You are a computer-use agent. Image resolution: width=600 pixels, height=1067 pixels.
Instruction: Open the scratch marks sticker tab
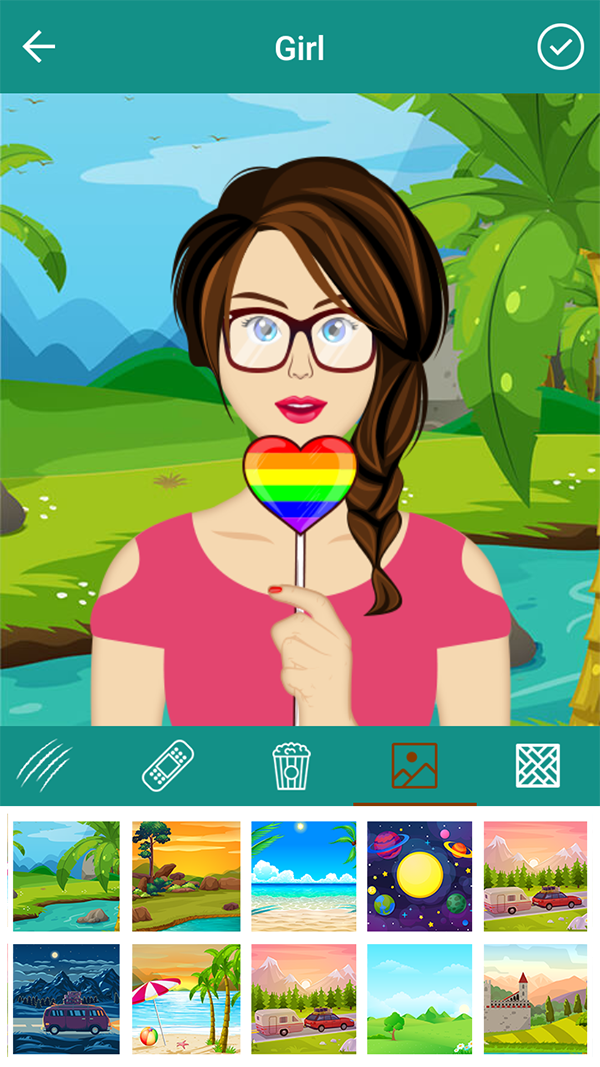coord(43,766)
